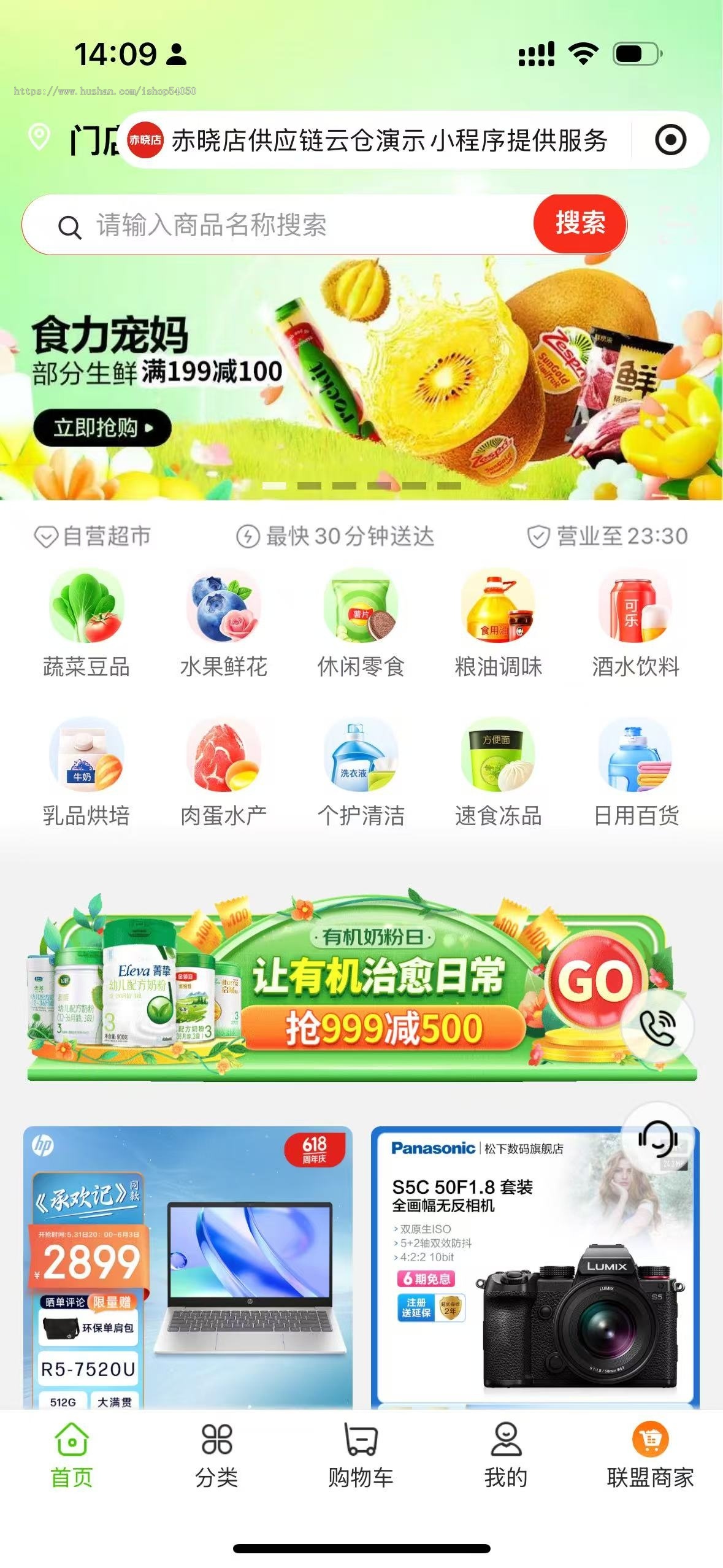723x1568 pixels.
Task: Select the 蔬菜豆品 category icon
Action: tap(85, 607)
